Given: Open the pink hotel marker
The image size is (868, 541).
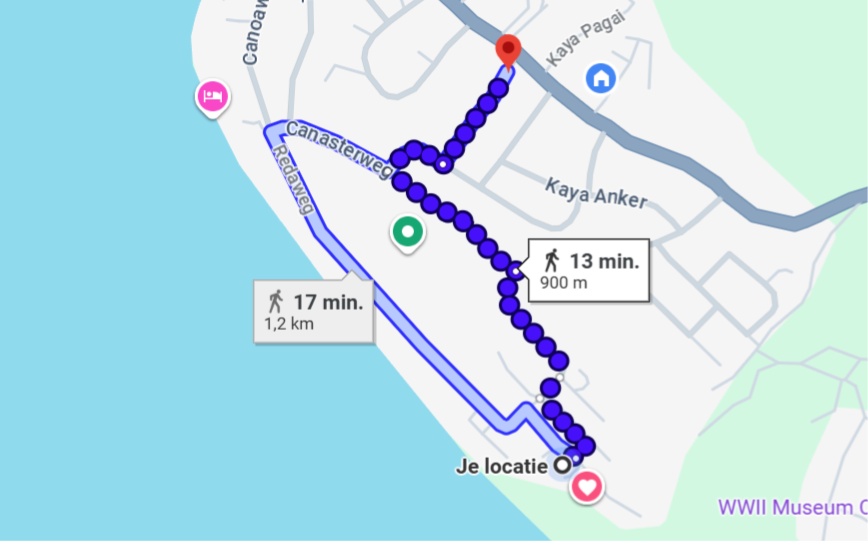Looking at the screenshot, I should [212, 97].
